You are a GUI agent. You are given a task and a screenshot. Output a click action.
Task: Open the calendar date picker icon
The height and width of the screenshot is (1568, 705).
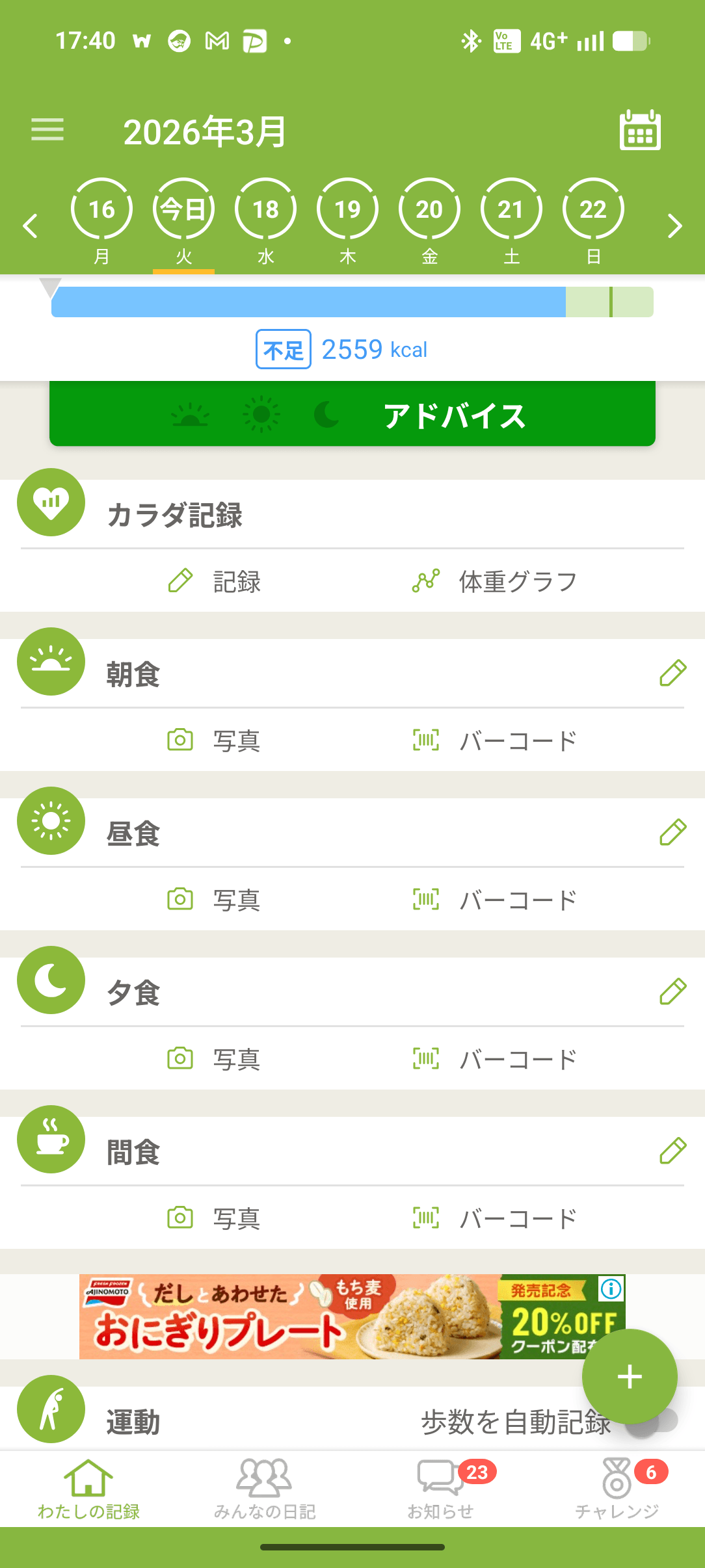coord(640,130)
